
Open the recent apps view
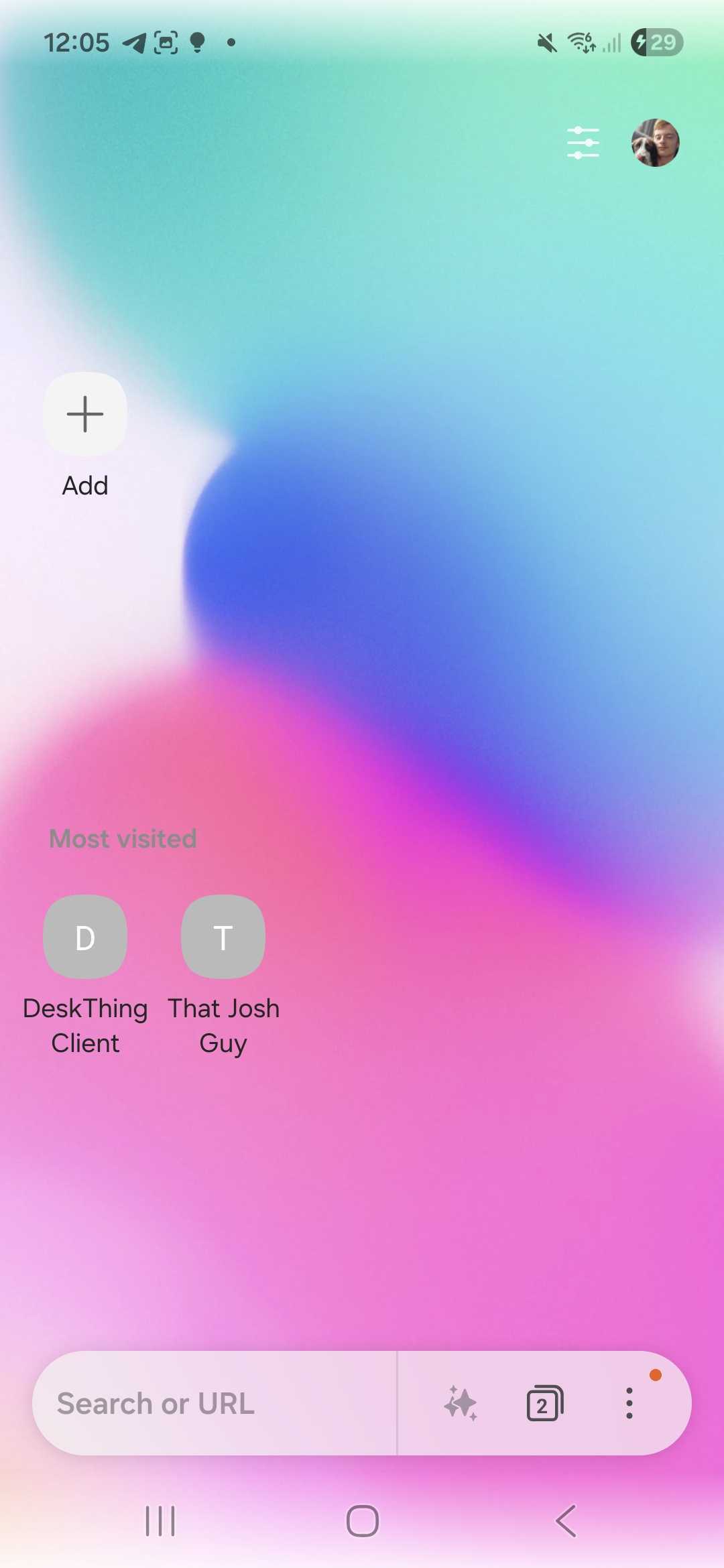tap(160, 1520)
